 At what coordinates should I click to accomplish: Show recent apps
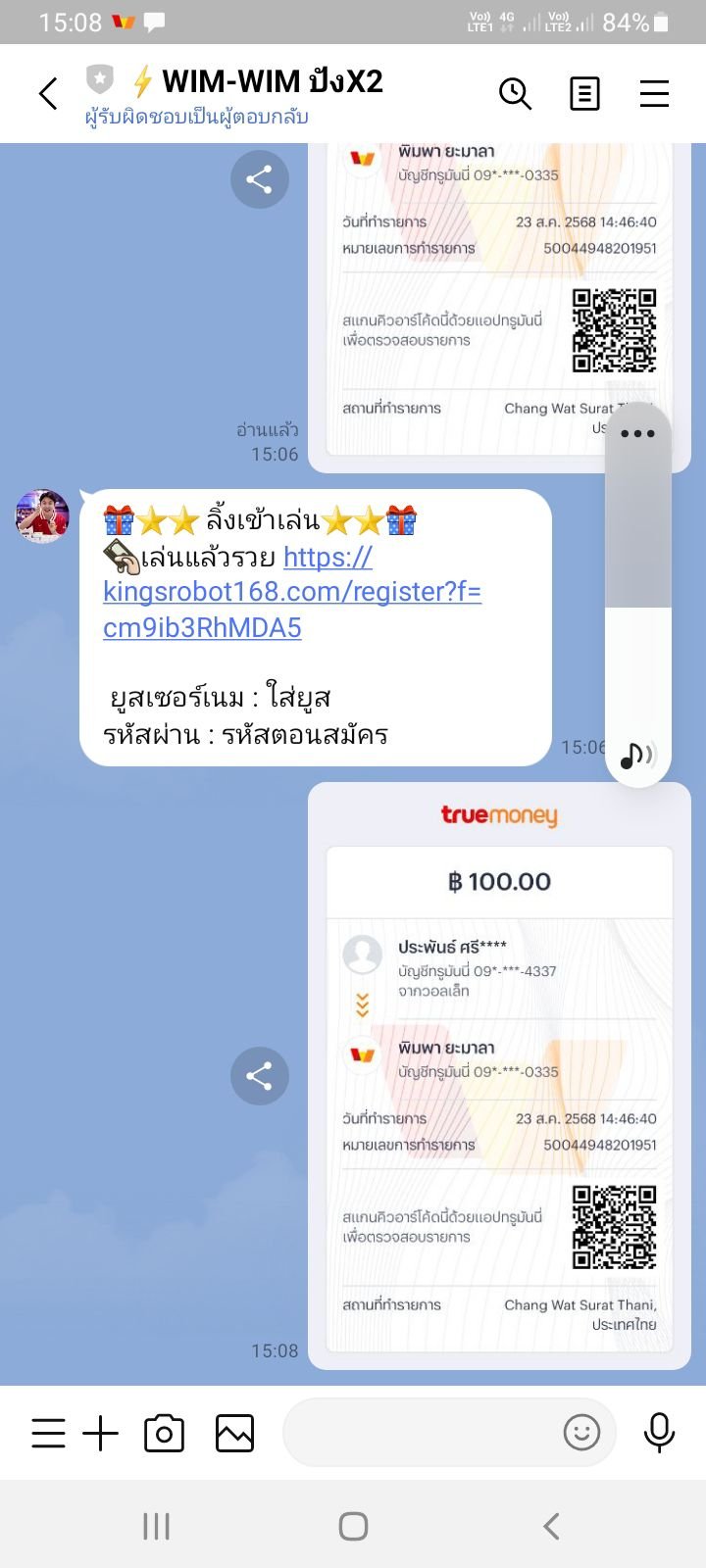[x=156, y=1526]
